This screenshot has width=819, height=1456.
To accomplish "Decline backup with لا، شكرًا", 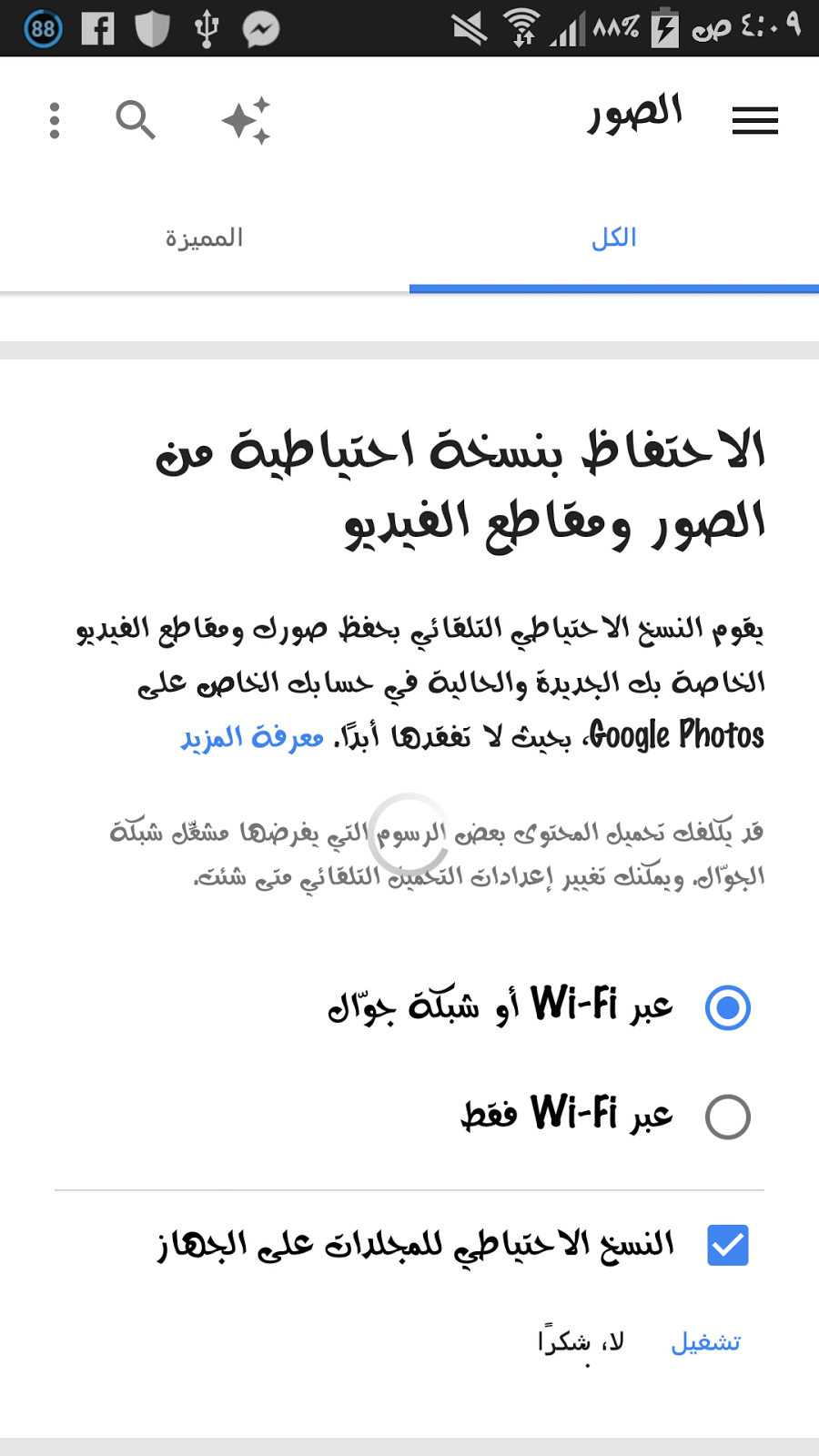I will 581,1342.
